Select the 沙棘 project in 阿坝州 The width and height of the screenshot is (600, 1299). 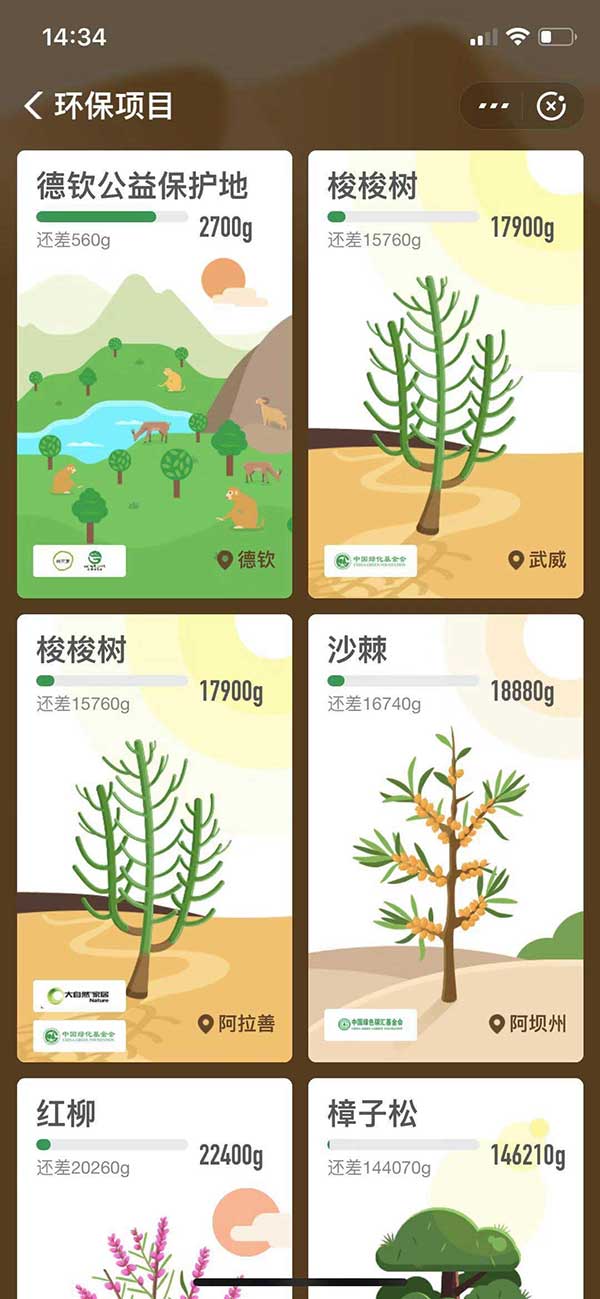tap(446, 838)
